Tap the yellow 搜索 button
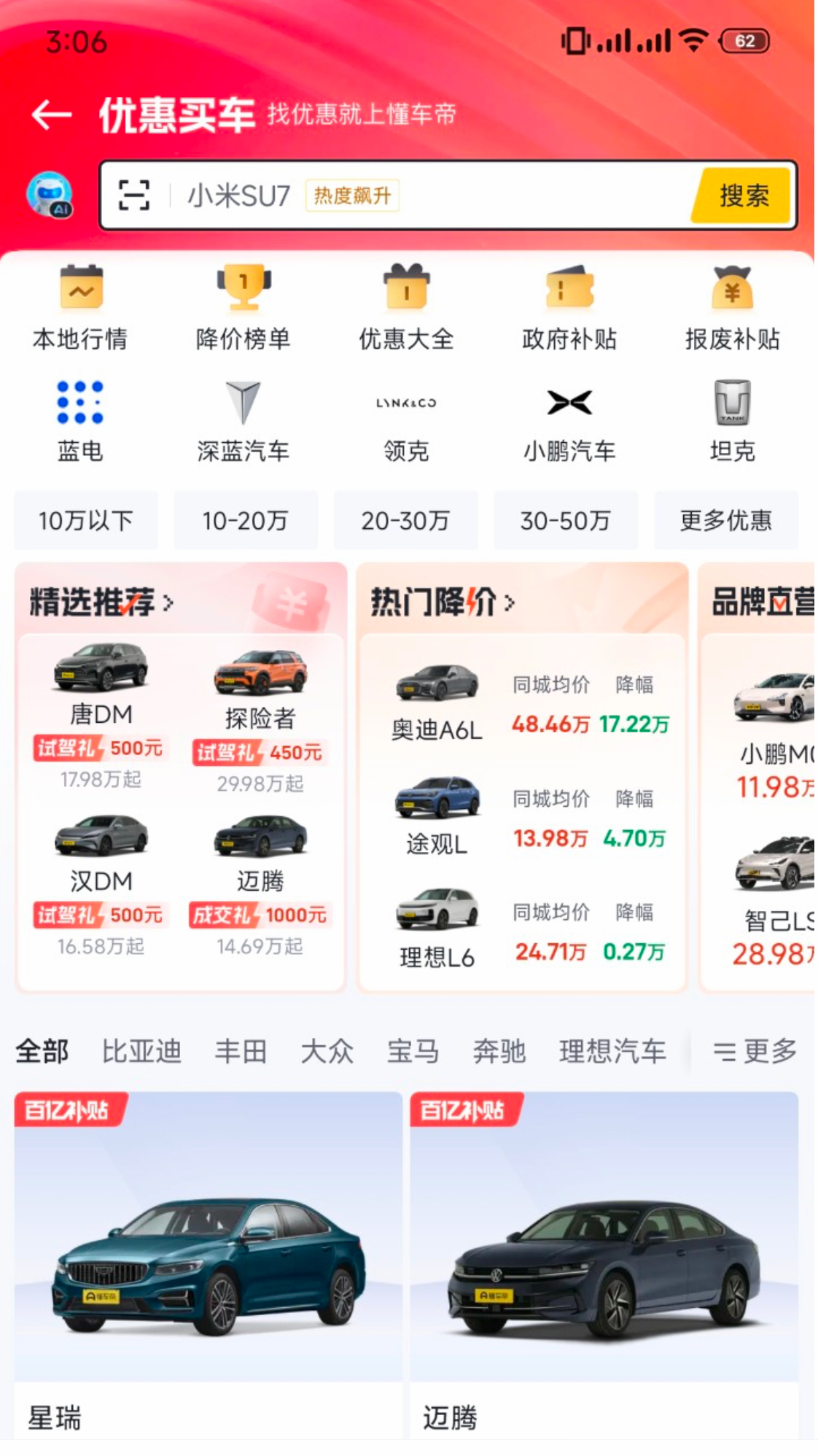The width and height of the screenshot is (818, 1456). 742,195
